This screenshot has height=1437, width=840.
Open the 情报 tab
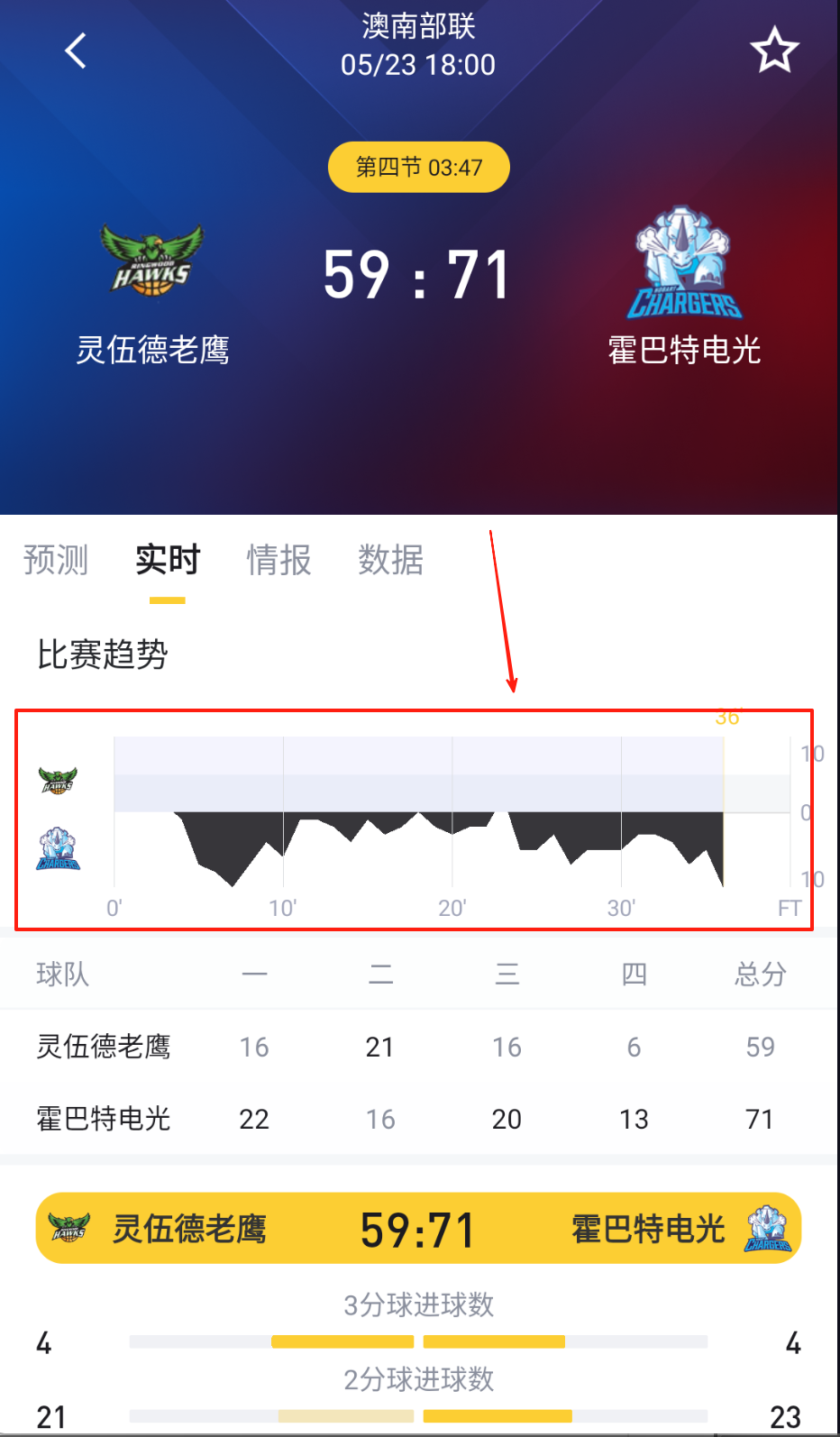click(x=279, y=560)
